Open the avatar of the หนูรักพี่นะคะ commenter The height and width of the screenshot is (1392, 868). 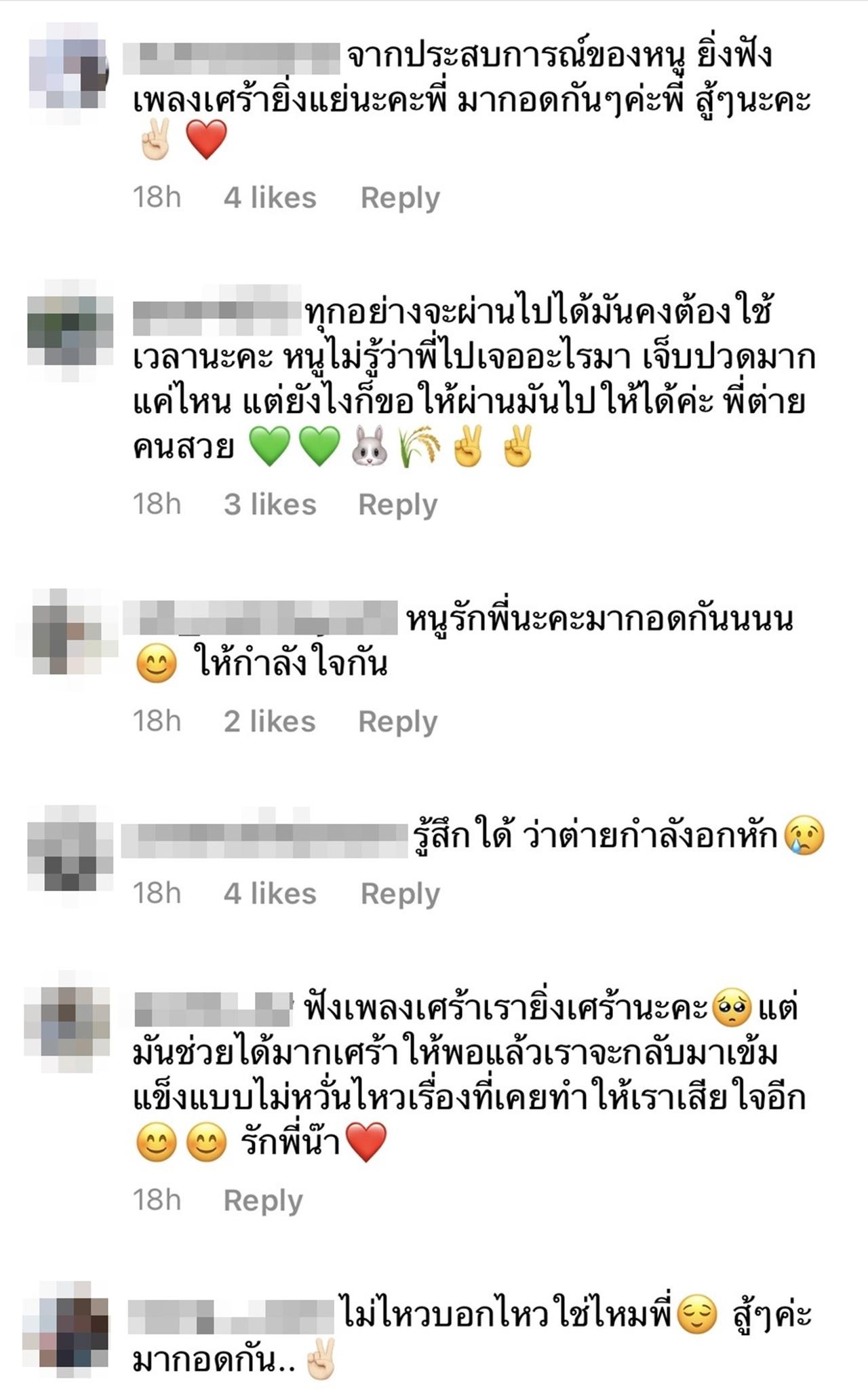tap(66, 632)
